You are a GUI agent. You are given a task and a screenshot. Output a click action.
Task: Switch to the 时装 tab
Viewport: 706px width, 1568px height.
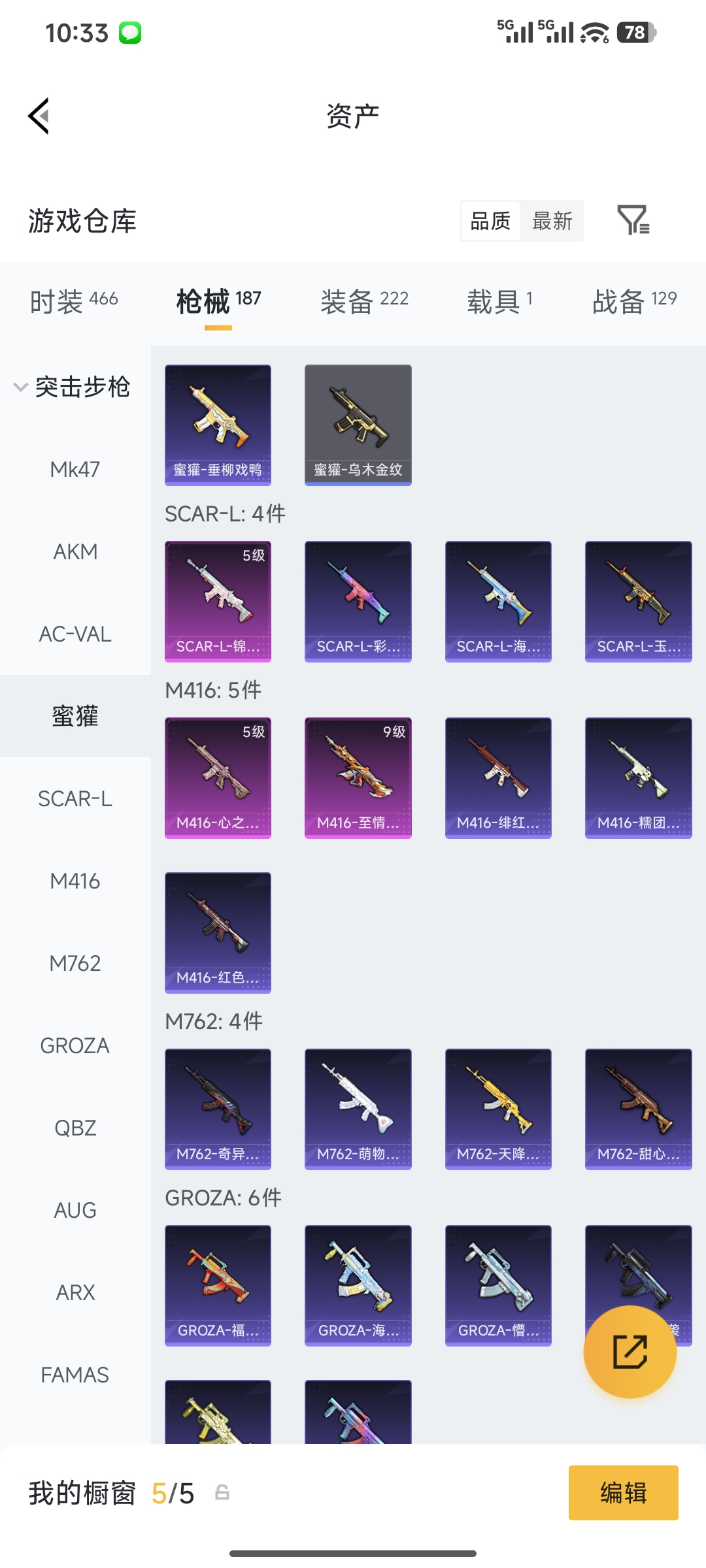(74, 301)
